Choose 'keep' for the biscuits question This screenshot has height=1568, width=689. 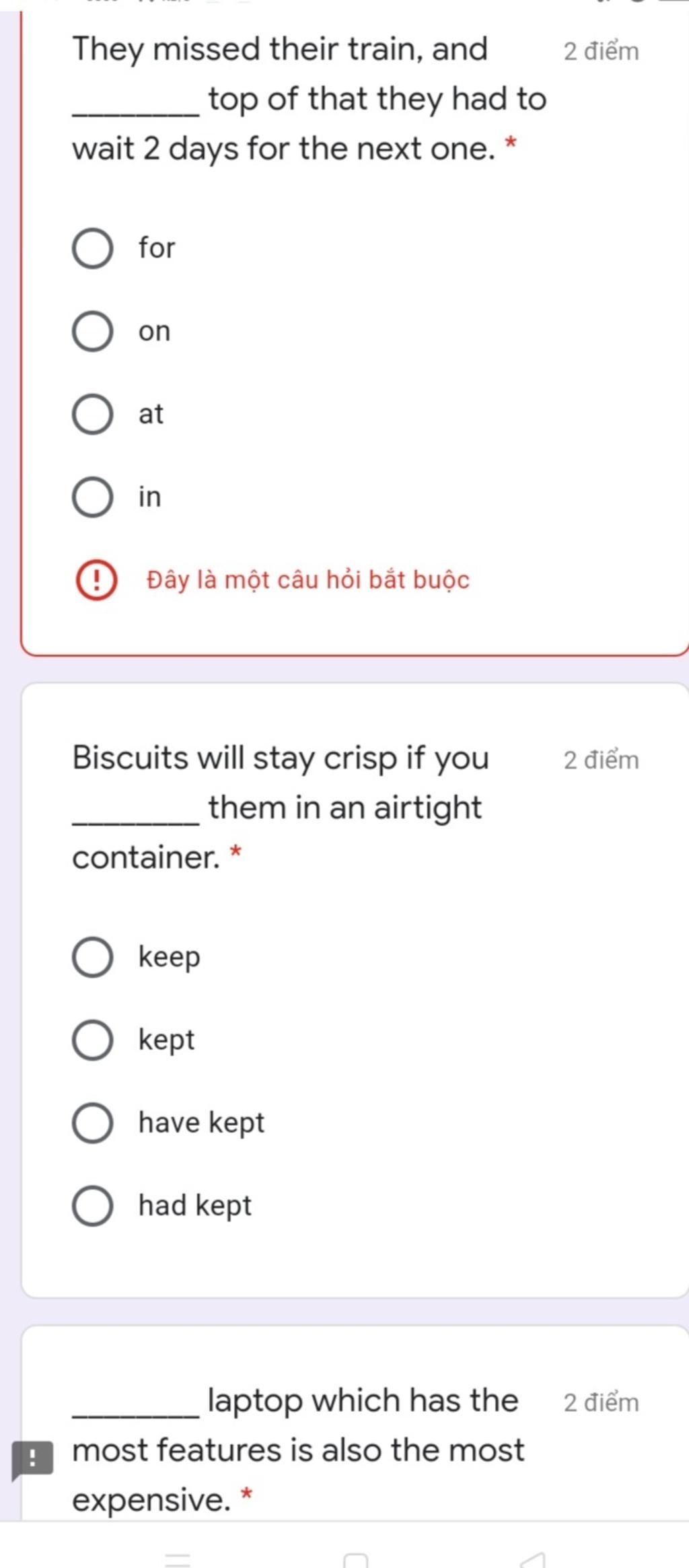tap(92, 957)
